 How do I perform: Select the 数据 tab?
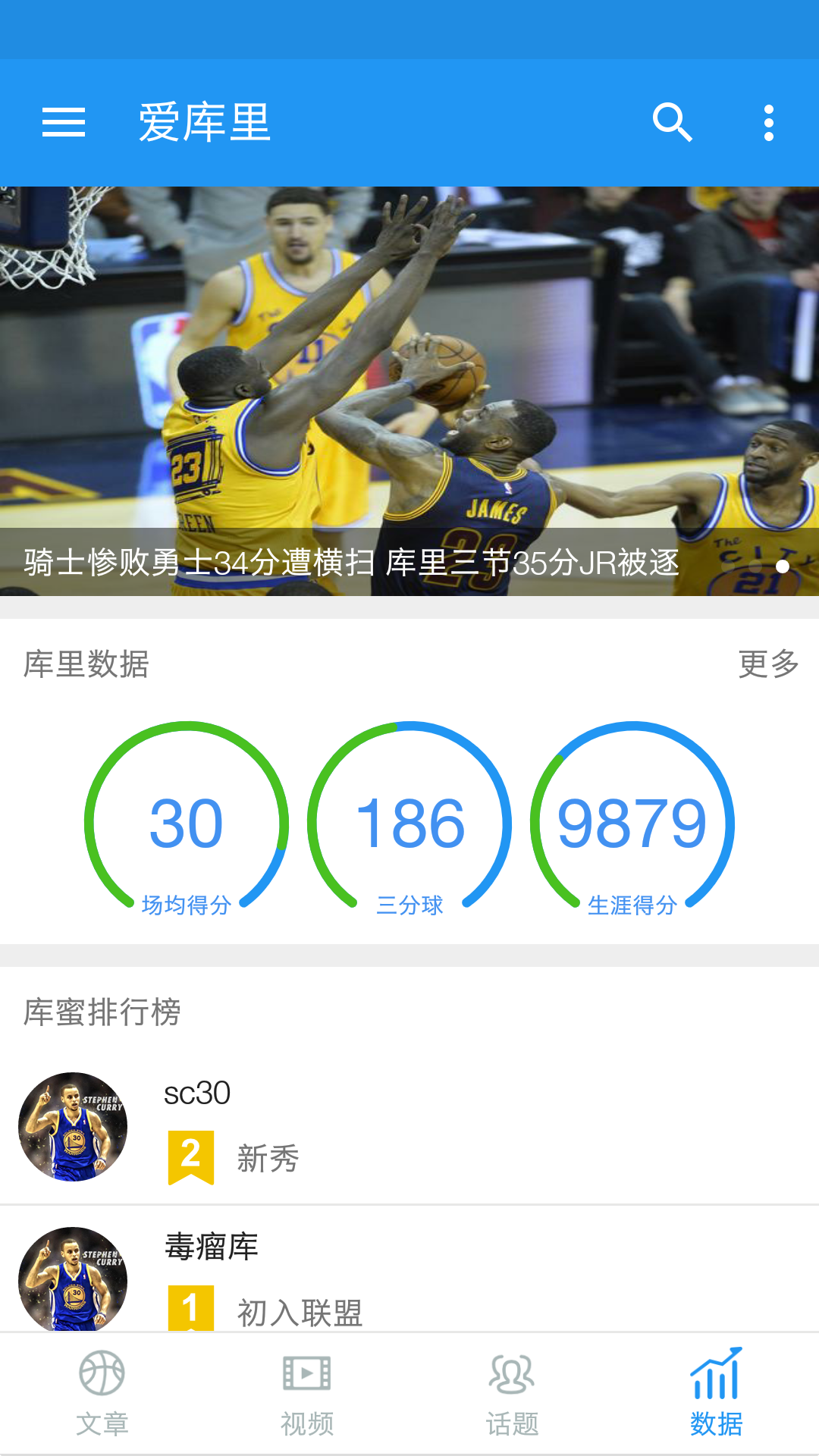[717, 1394]
